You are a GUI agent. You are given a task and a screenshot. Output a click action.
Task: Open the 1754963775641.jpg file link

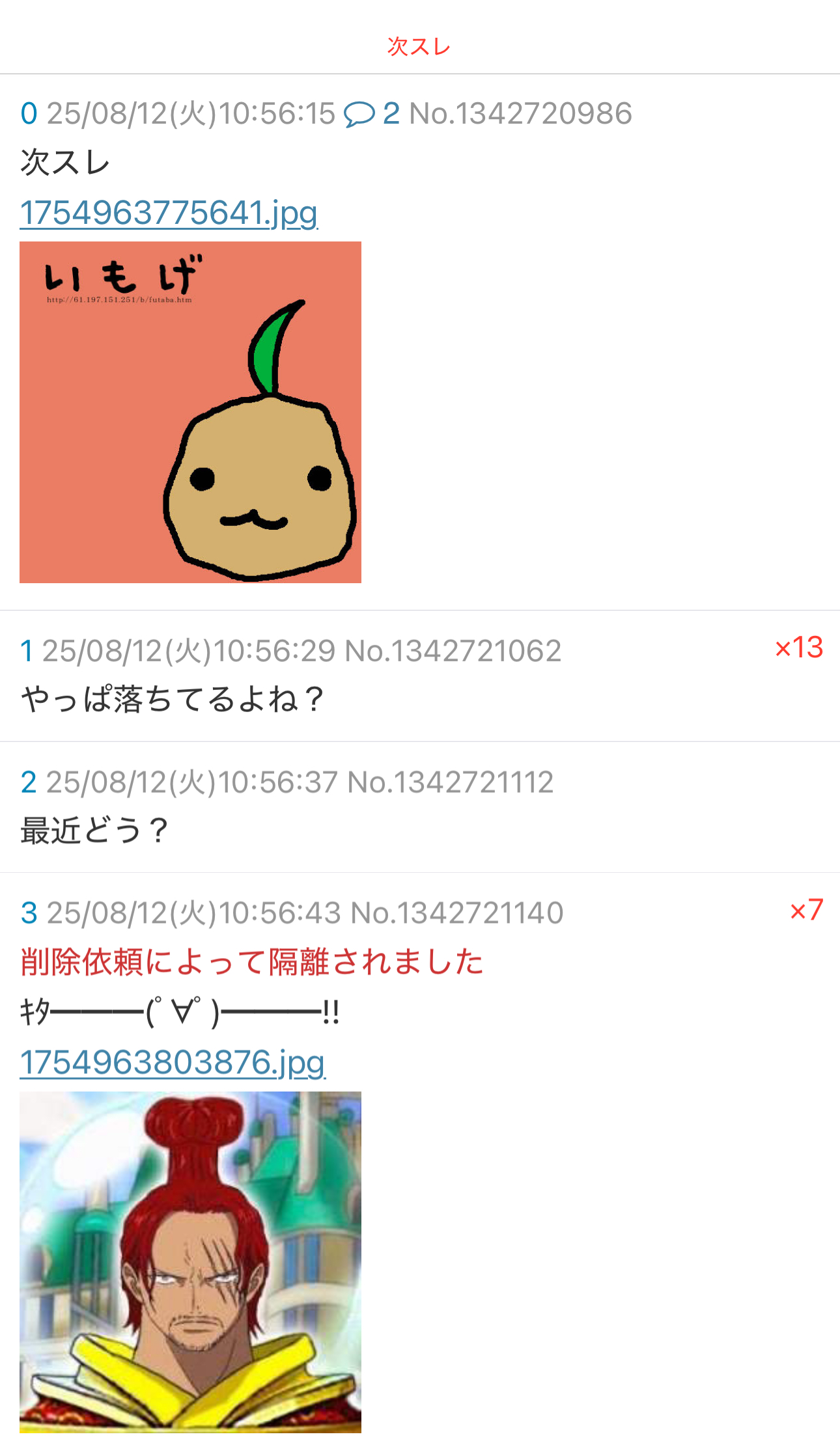(x=169, y=213)
